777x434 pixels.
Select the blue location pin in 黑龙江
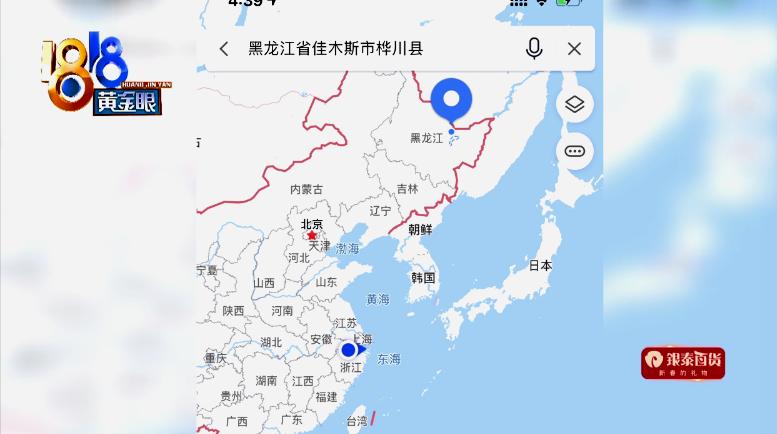[x=451, y=100]
